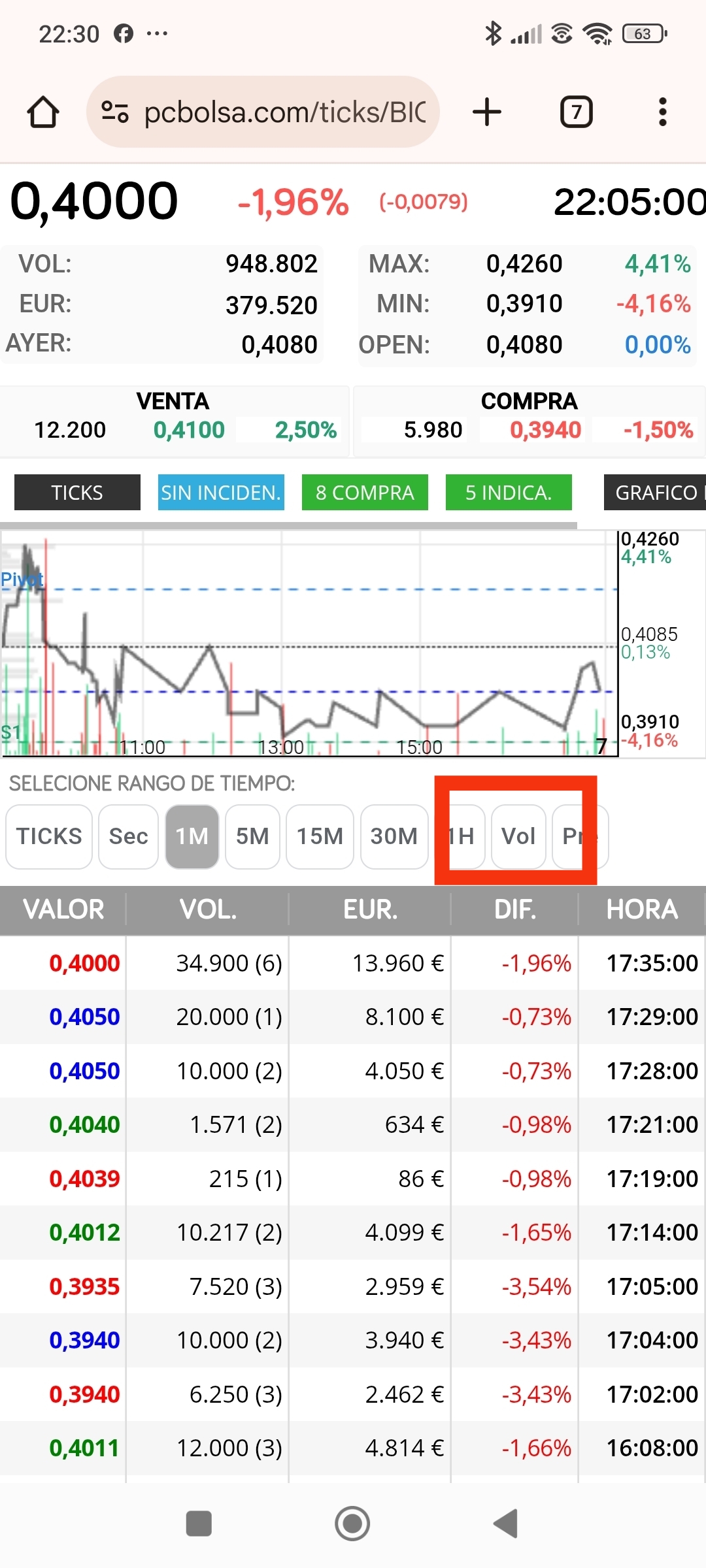706x1568 pixels.
Task: Choose the Sec time range
Action: [128, 836]
